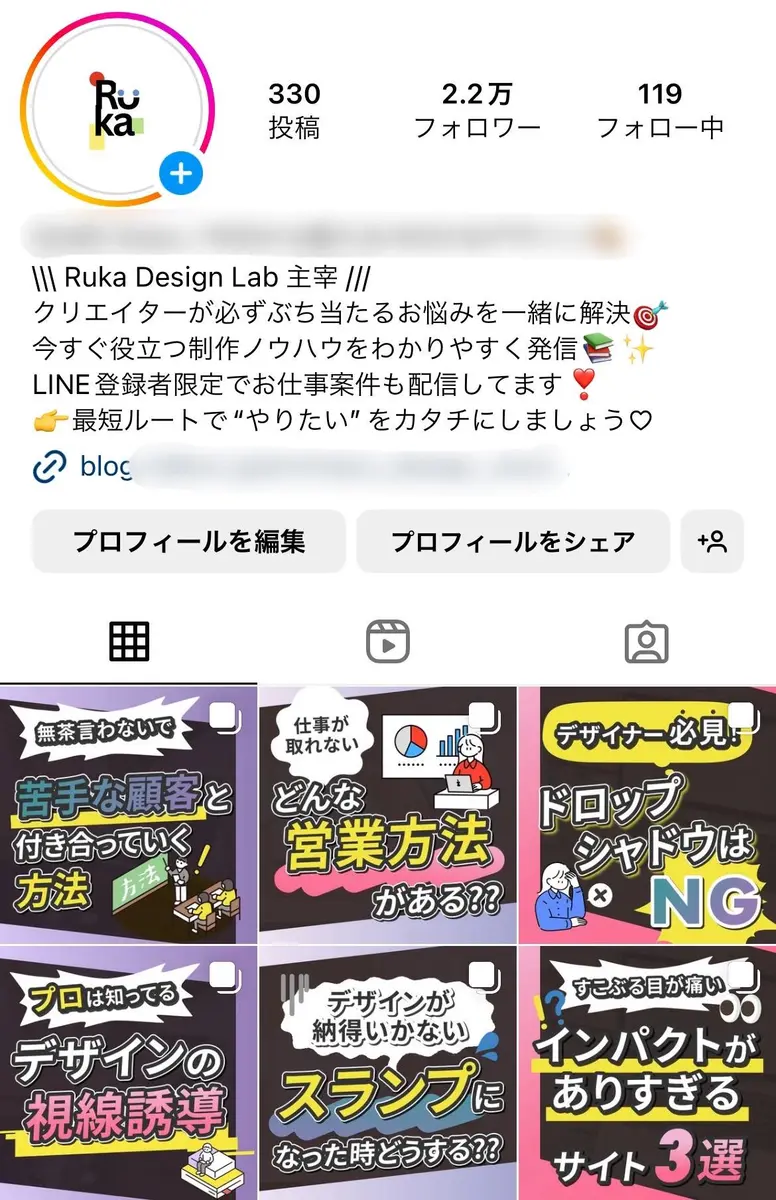Screen dimensions: 776x1200
Task: Tap プロフィールを編集 button
Action: pyautogui.click(x=189, y=541)
